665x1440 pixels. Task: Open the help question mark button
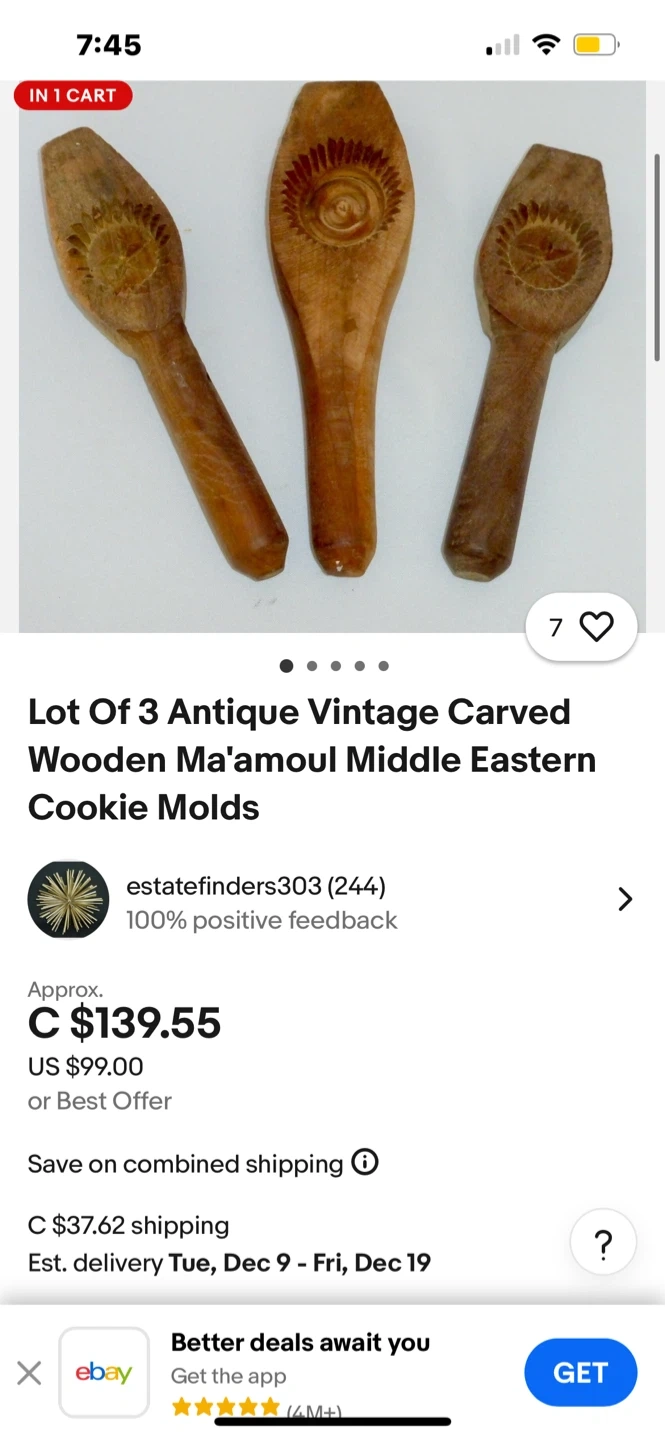pyautogui.click(x=603, y=1245)
